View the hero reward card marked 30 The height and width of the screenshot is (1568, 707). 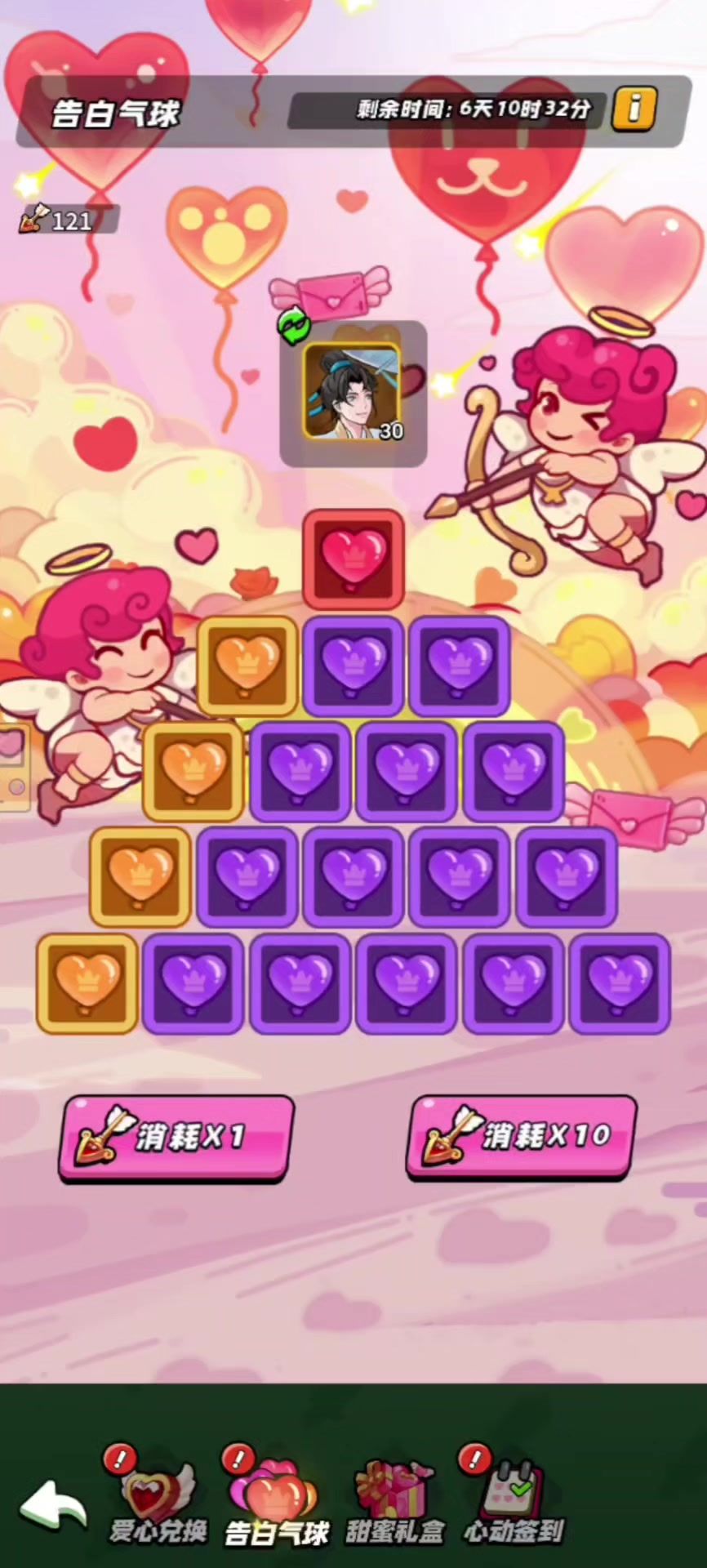[x=353, y=392]
